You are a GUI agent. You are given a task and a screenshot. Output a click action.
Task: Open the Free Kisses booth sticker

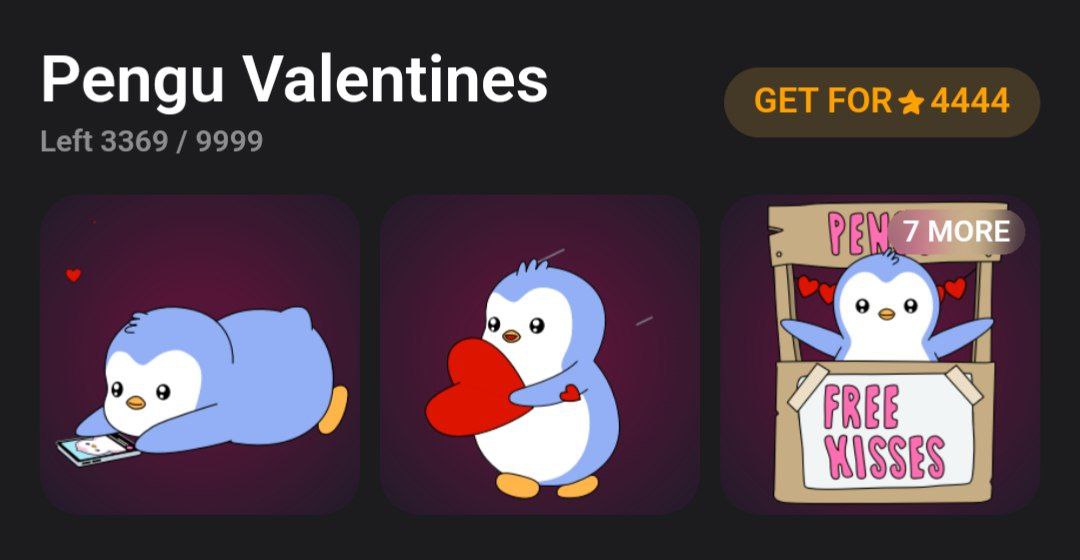tap(880, 380)
